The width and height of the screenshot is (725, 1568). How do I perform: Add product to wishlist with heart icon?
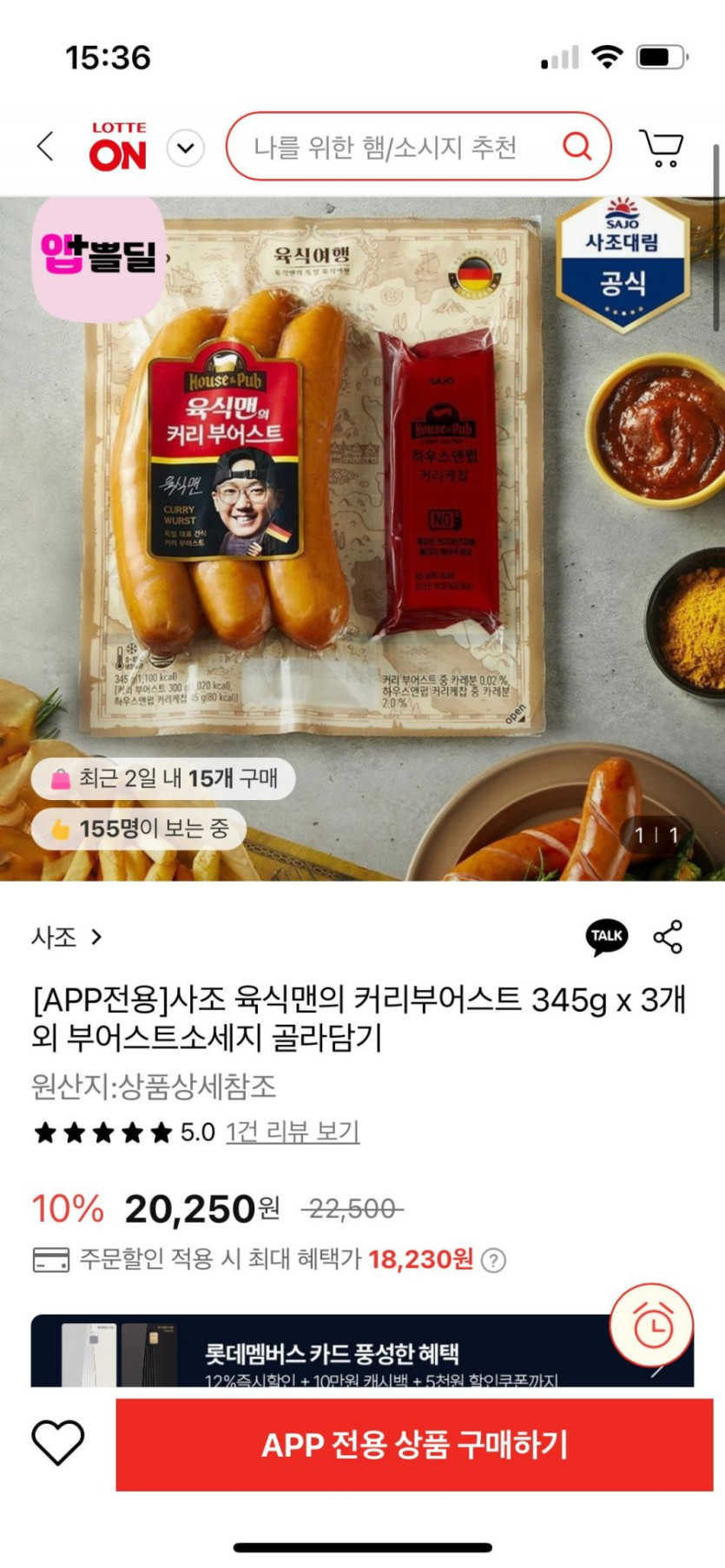58,1444
